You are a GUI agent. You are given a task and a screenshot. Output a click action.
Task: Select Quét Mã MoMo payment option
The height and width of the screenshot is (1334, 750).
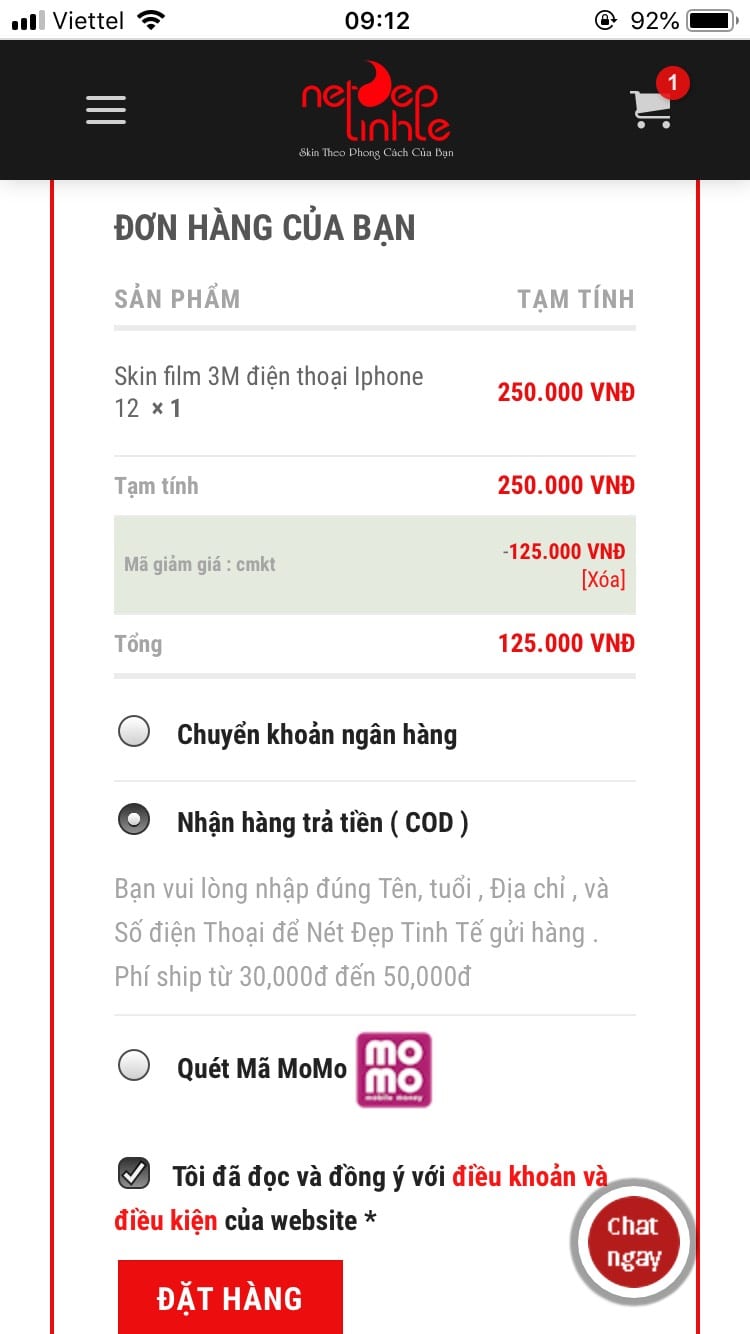click(x=133, y=1067)
